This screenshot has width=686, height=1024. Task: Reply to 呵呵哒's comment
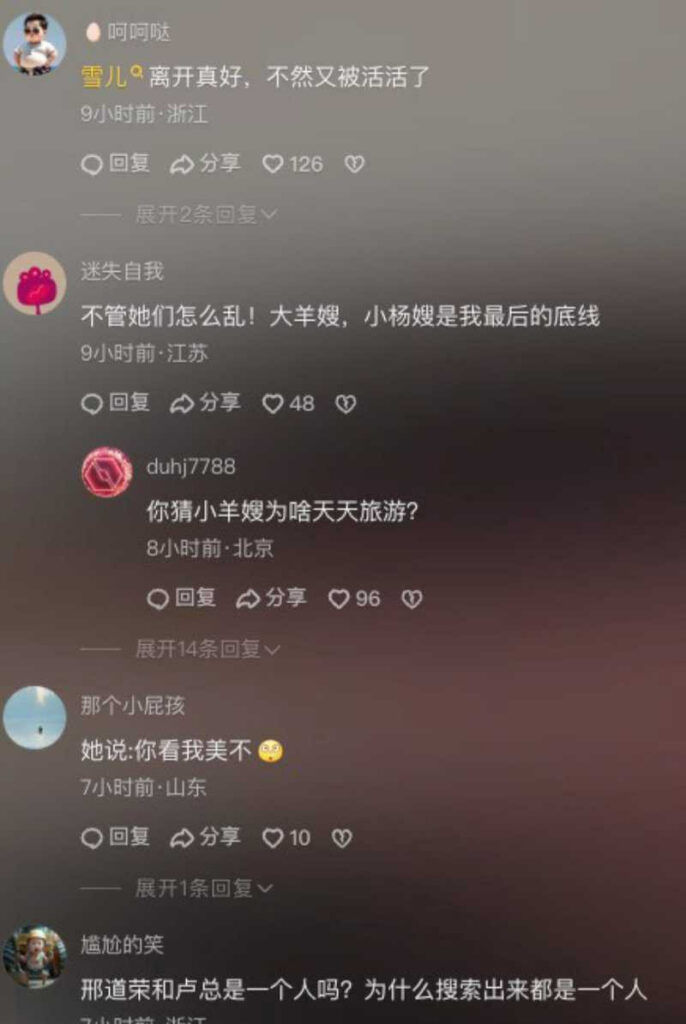point(116,164)
